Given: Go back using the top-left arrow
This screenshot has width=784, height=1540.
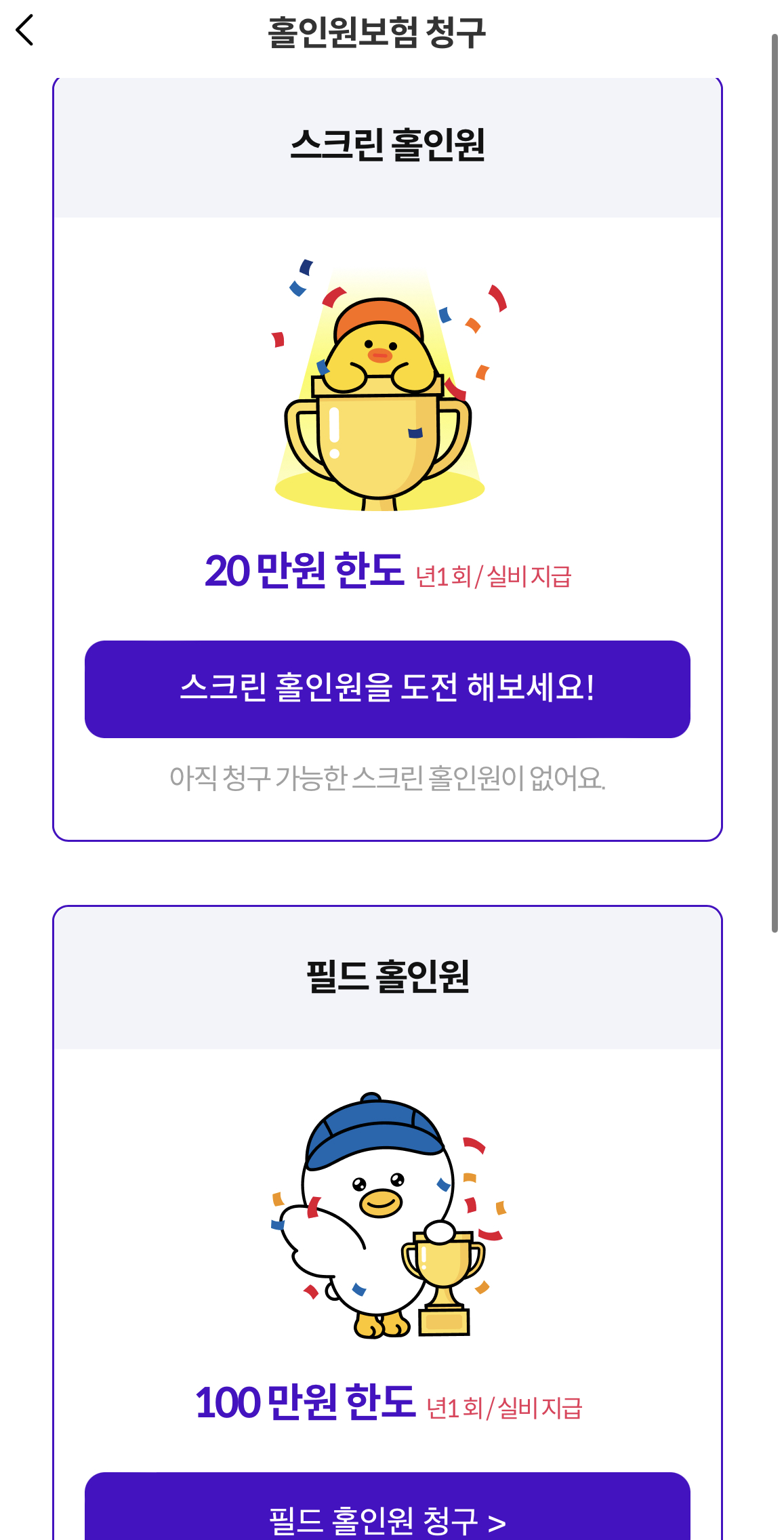Looking at the screenshot, I should (25, 31).
